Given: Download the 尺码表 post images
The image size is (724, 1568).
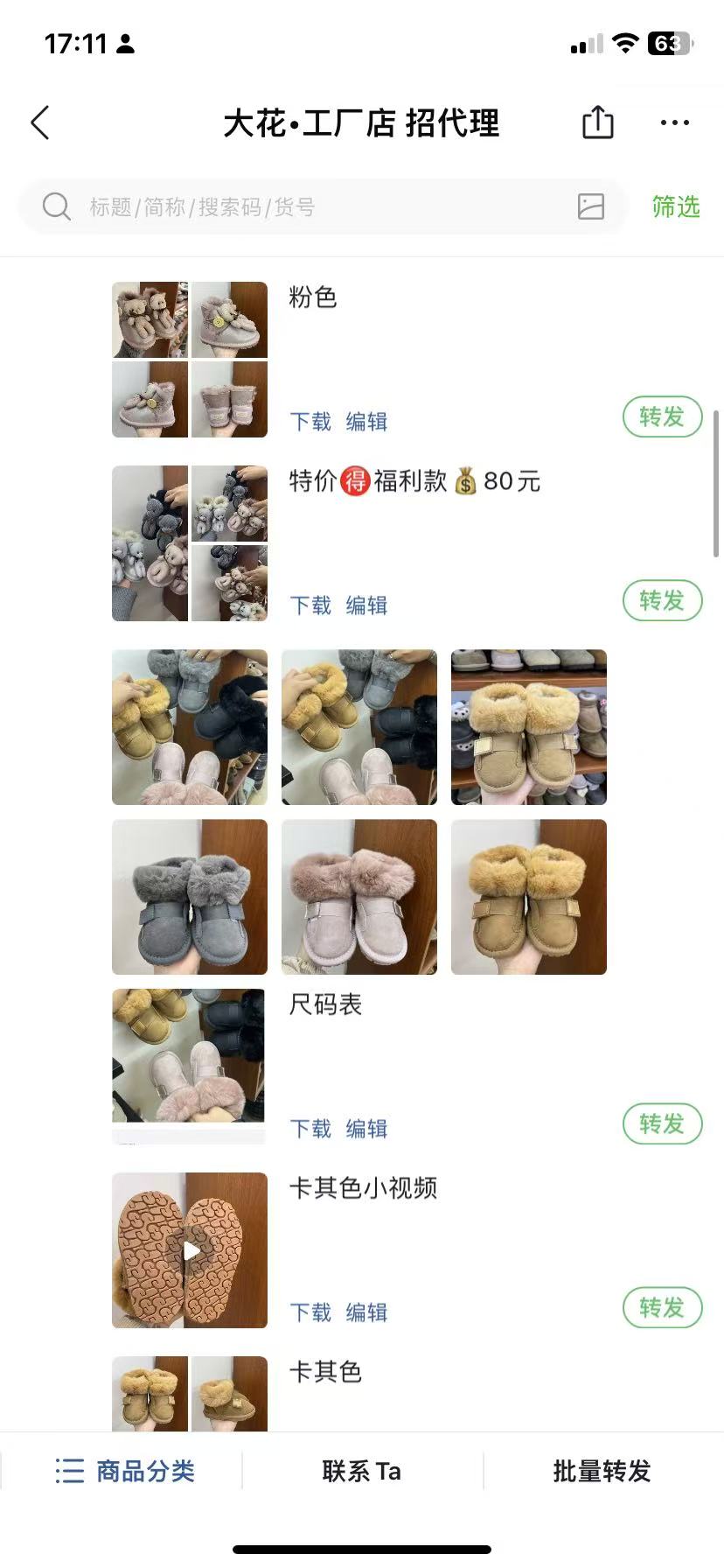Looking at the screenshot, I should pyautogui.click(x=310, y=1129).
